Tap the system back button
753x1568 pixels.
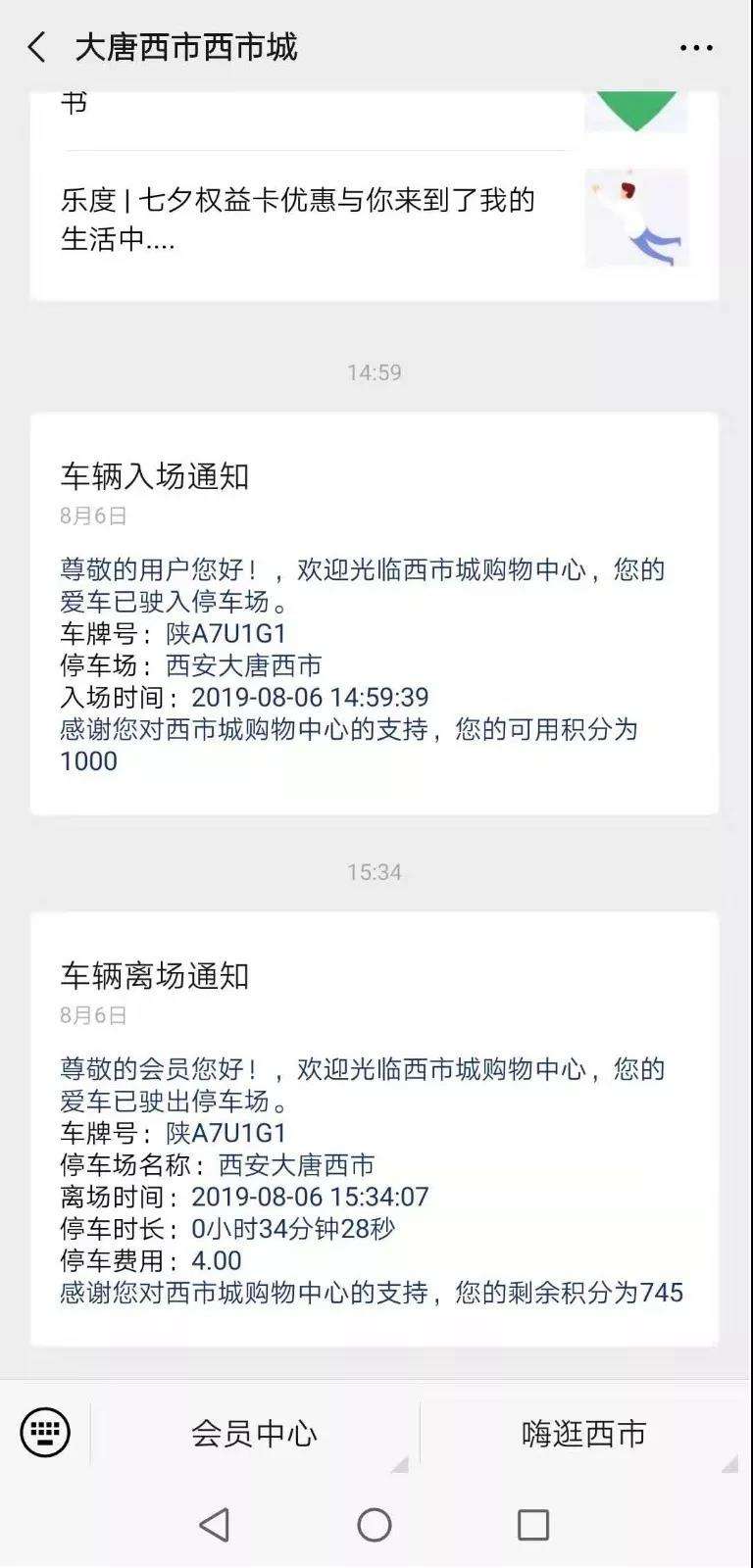coord(214,1525)
